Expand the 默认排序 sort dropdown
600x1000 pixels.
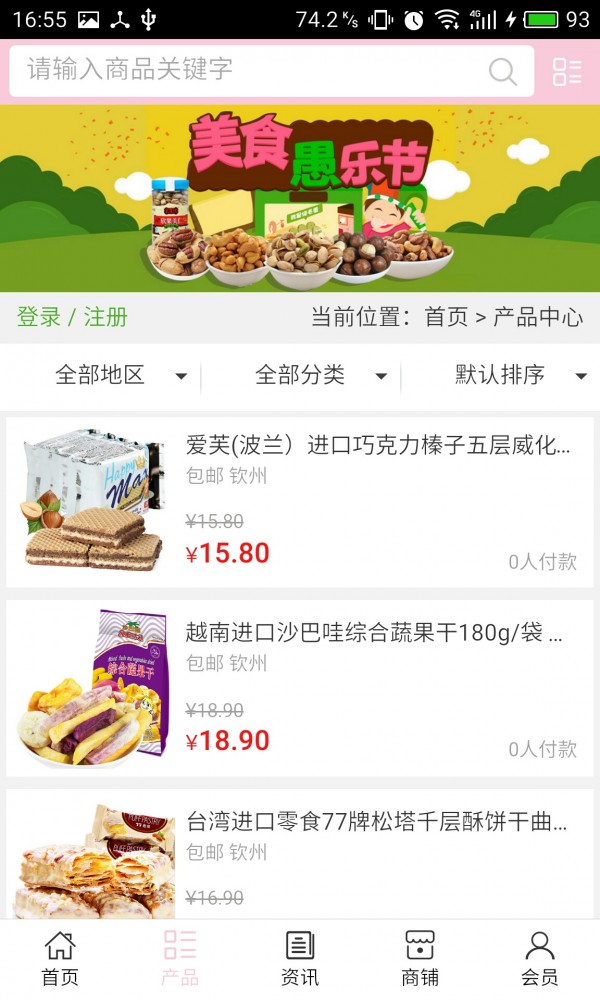click(x=519, y=375)
